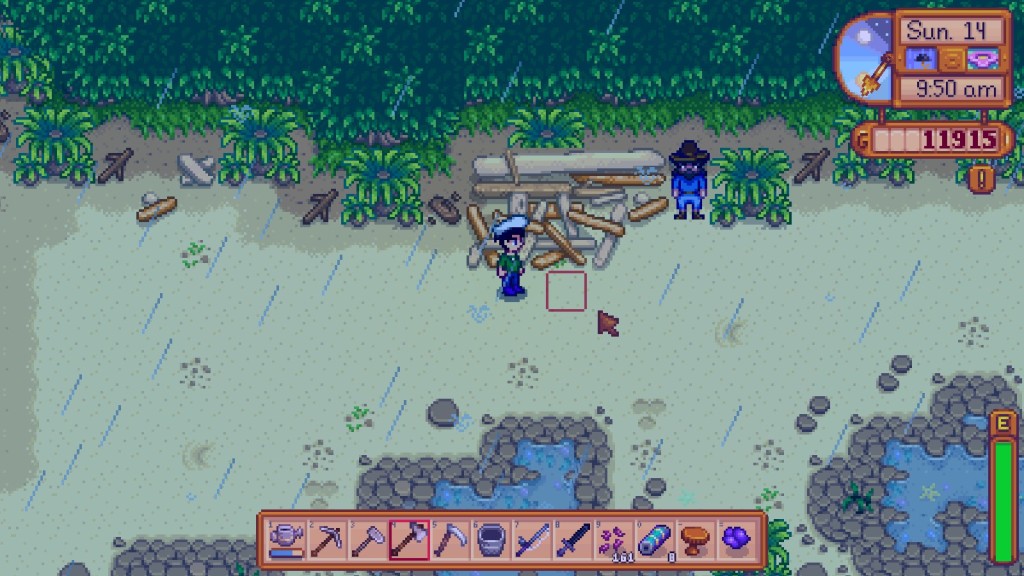The width and height of the screenshot is (1024, 576).
Task: Select the watering can in the toolbar
Action: pos(286,541)
